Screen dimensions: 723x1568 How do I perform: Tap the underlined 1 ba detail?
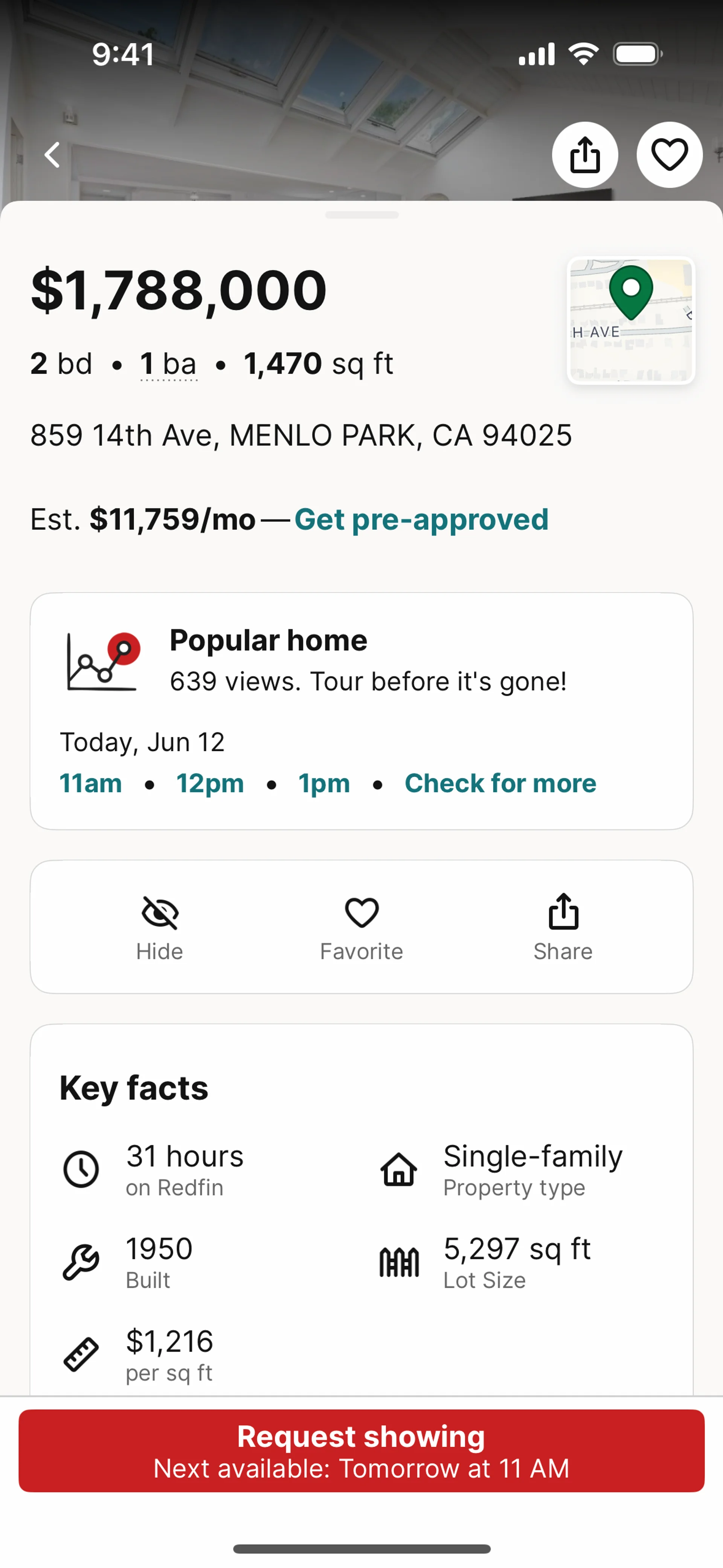click(x=169, y=364)
